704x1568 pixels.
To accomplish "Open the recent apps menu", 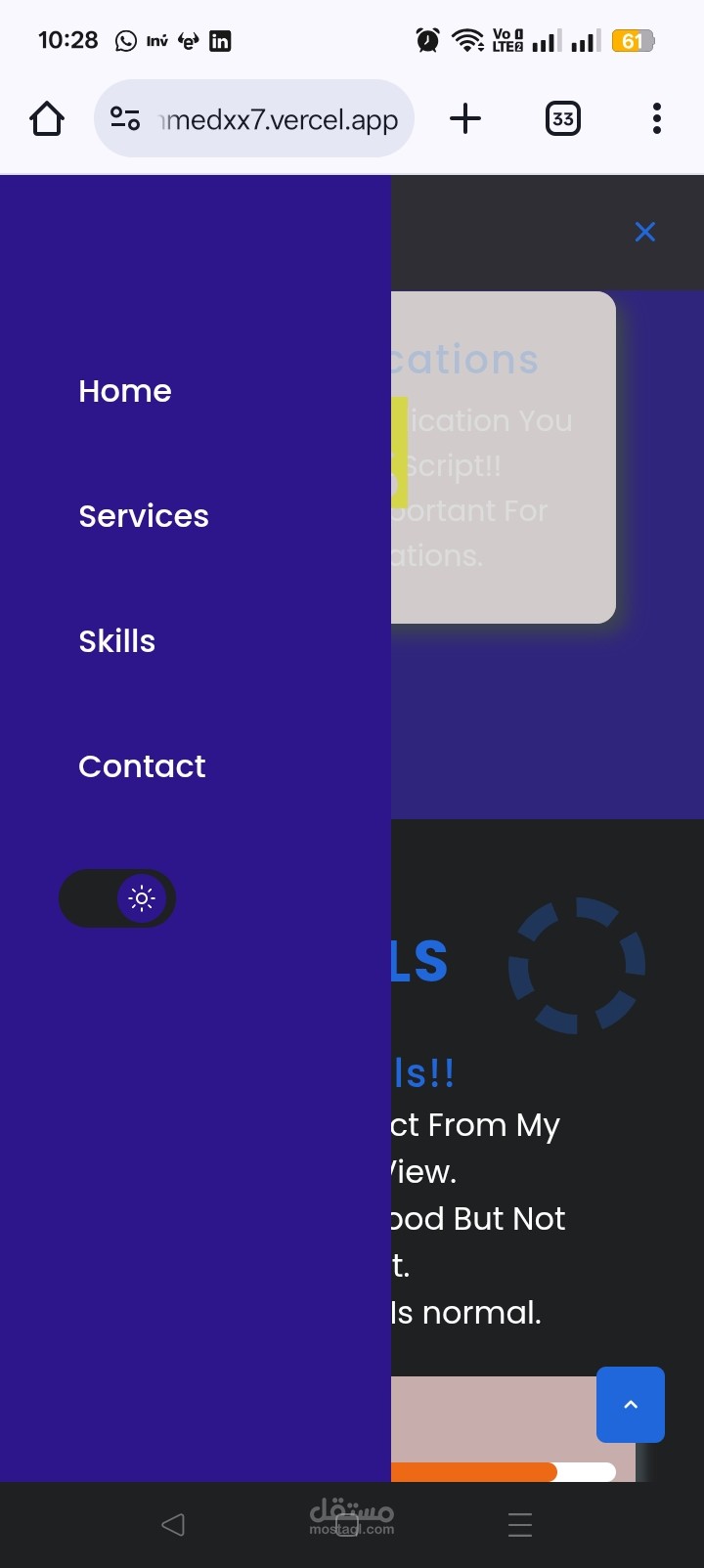I will pyautogui.click(x=520, y=1524).
